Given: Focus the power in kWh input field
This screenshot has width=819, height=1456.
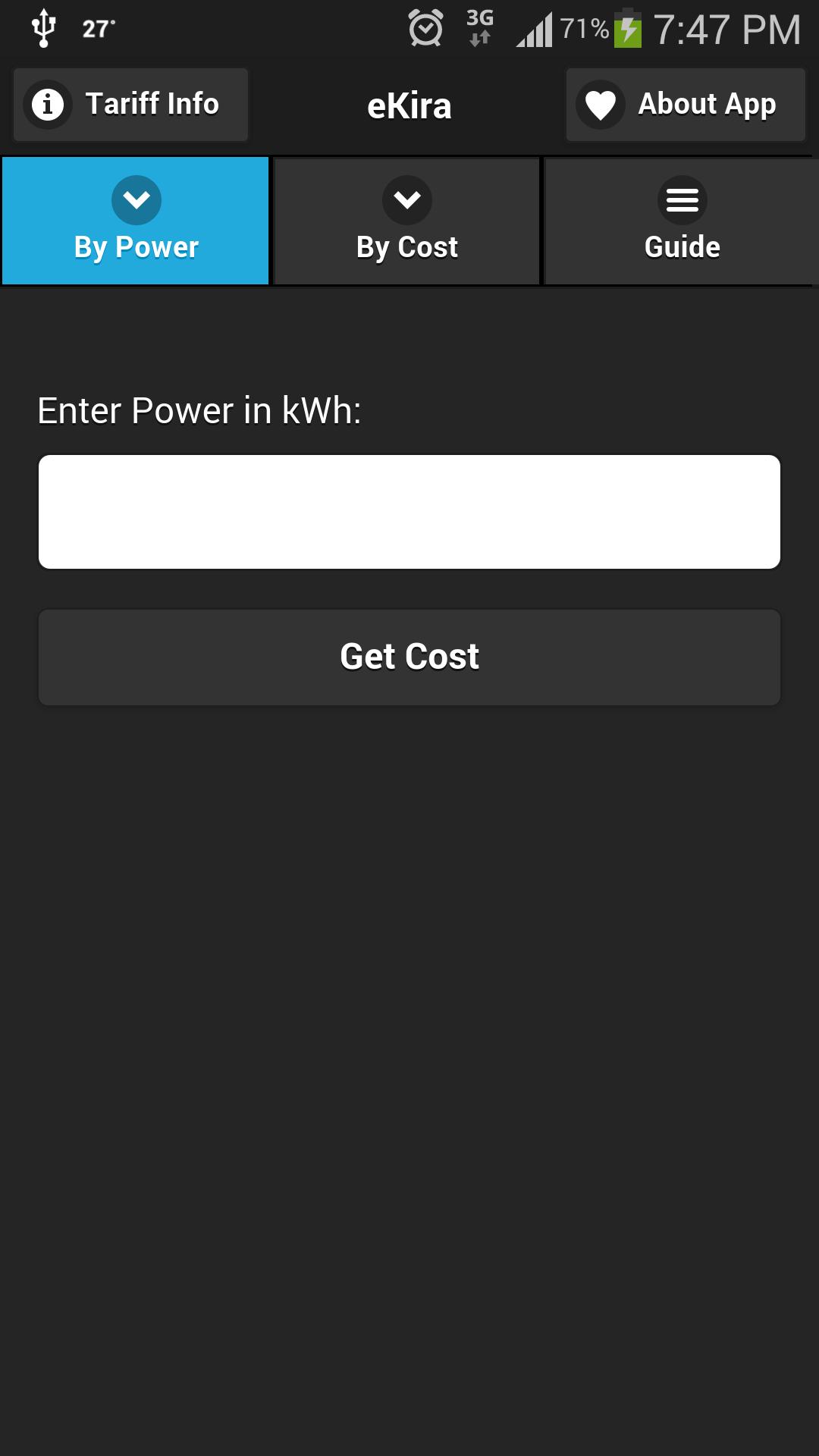Looking at the screenshot, I should click(409, 512).
